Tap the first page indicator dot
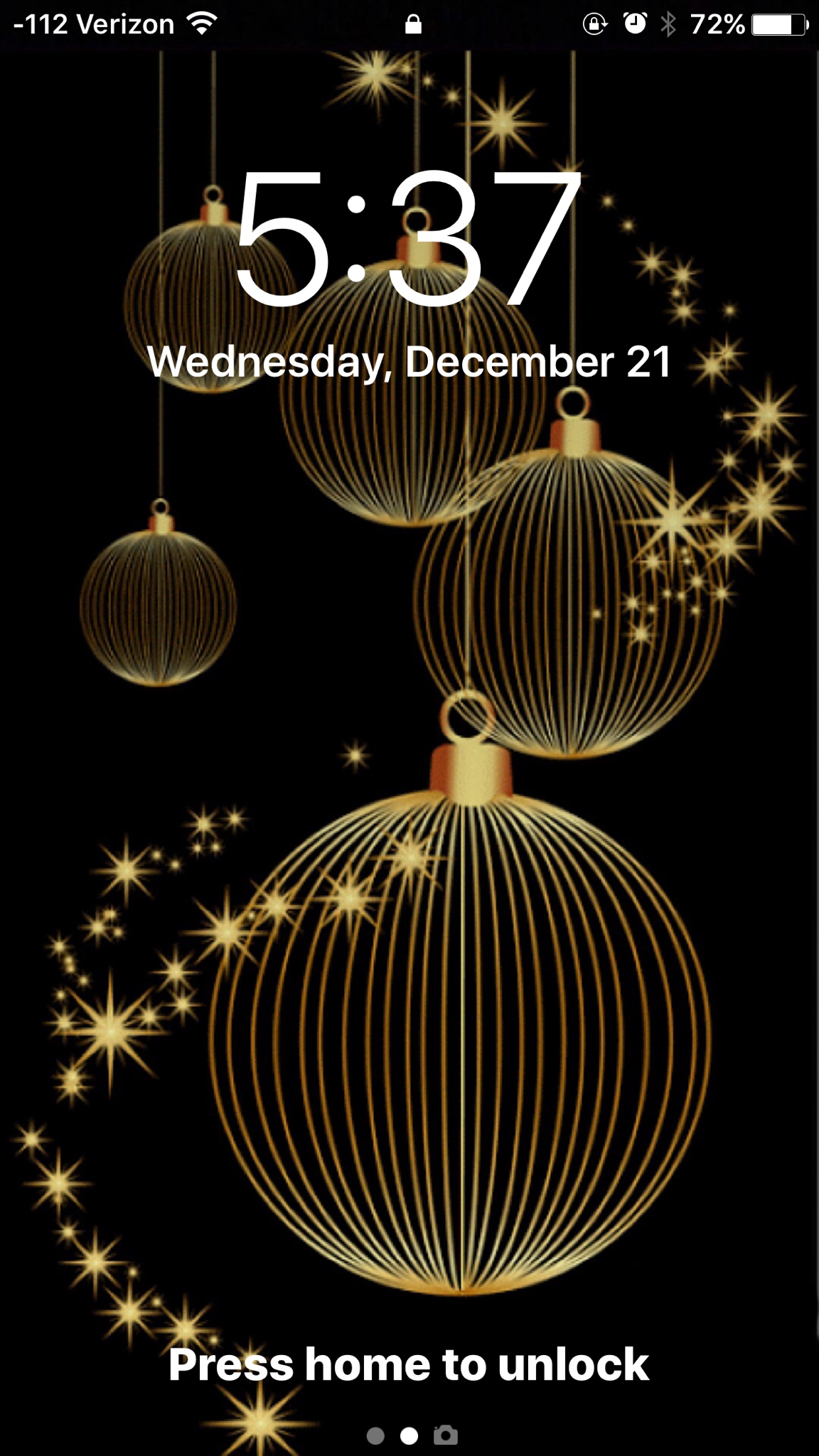 (375, 1436)
